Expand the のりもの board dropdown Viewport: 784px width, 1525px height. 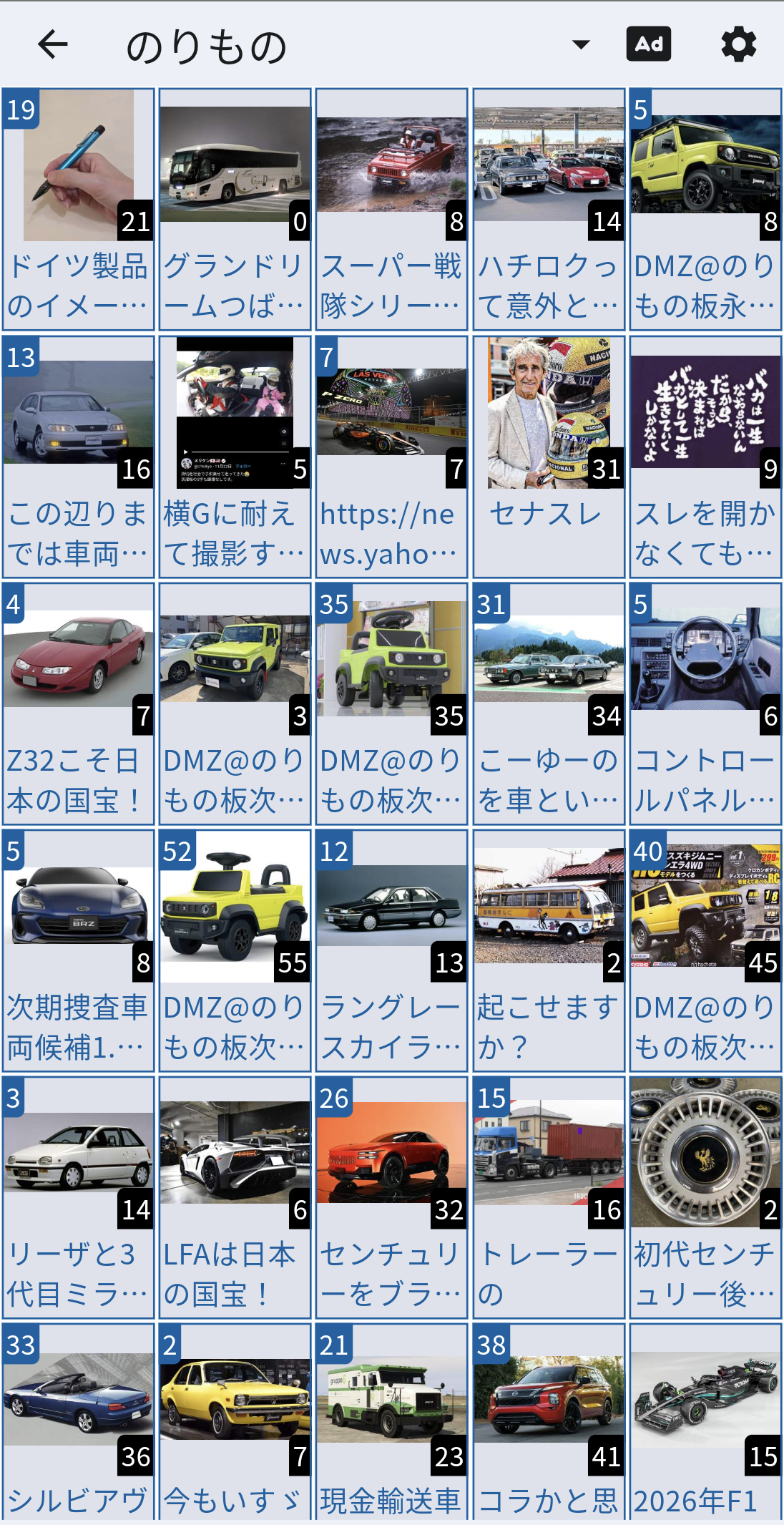[581, 44]
